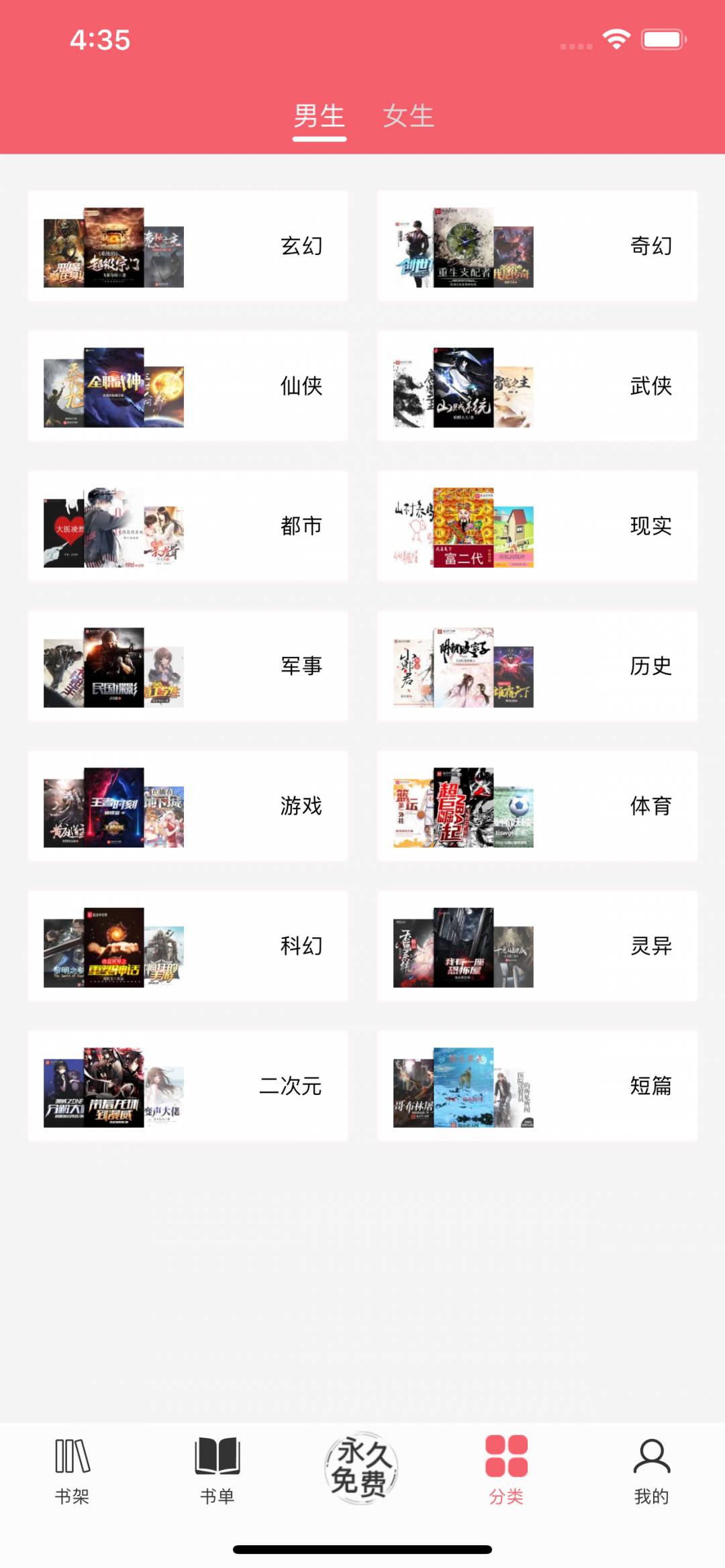Click the Wi-Fi icon in status bar

615,40
